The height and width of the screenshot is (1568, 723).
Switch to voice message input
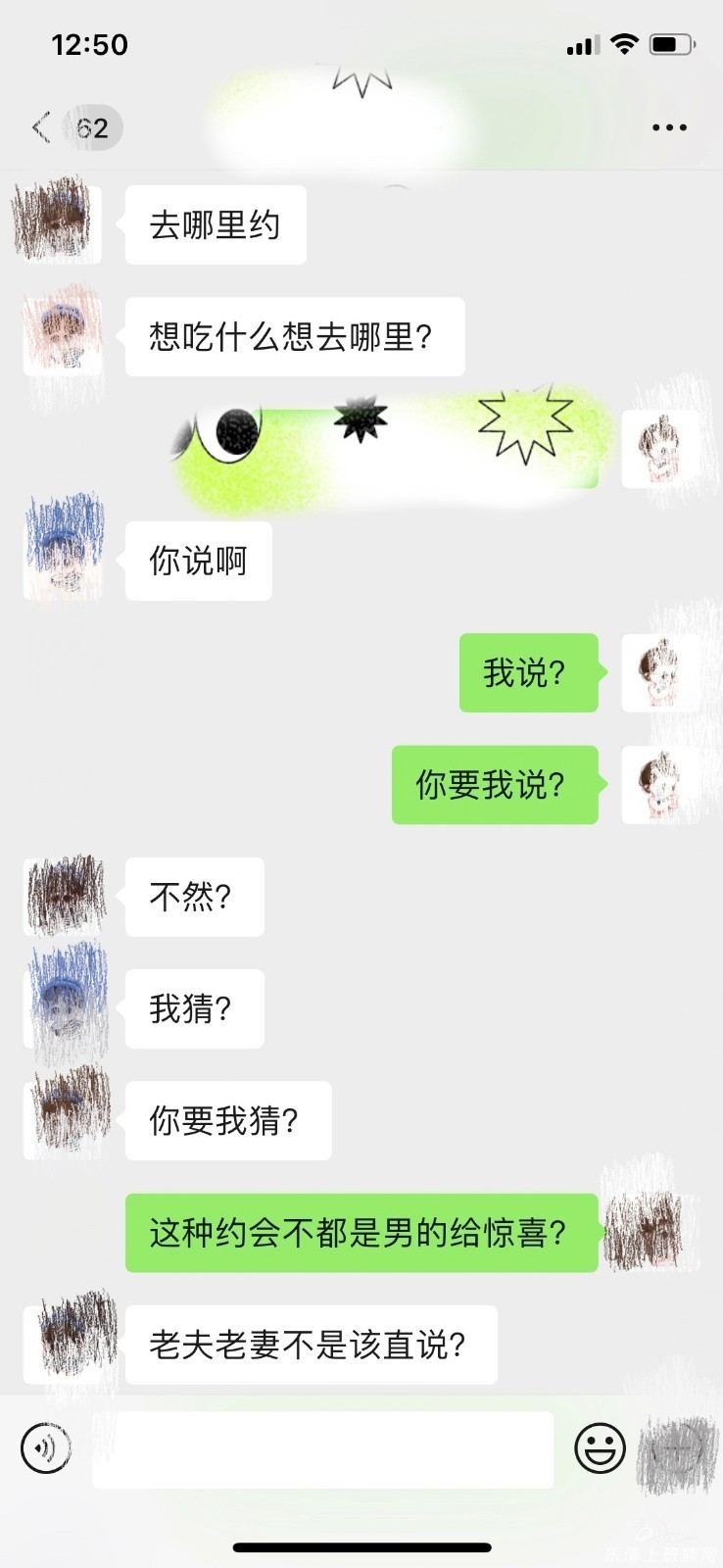[46, 1447]
